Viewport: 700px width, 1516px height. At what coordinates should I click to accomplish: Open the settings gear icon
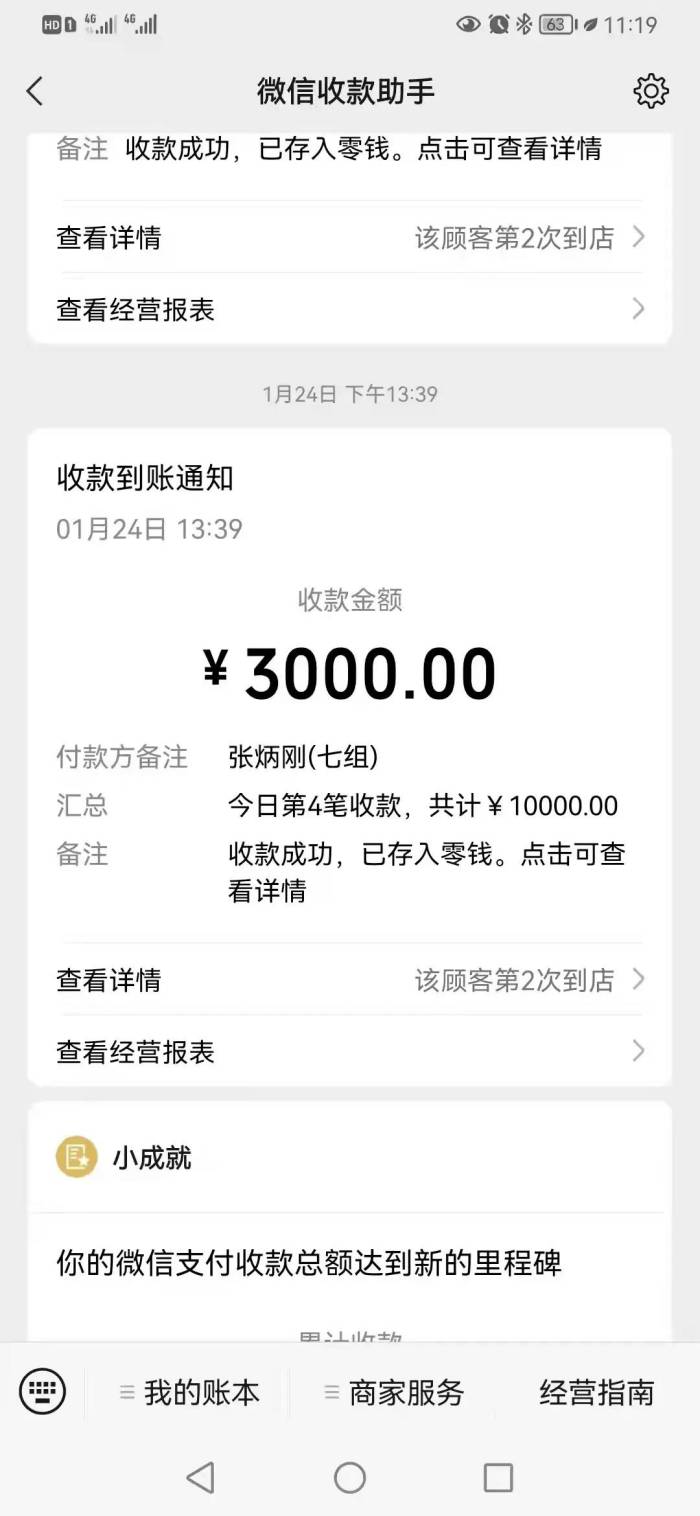coord(651,91)
